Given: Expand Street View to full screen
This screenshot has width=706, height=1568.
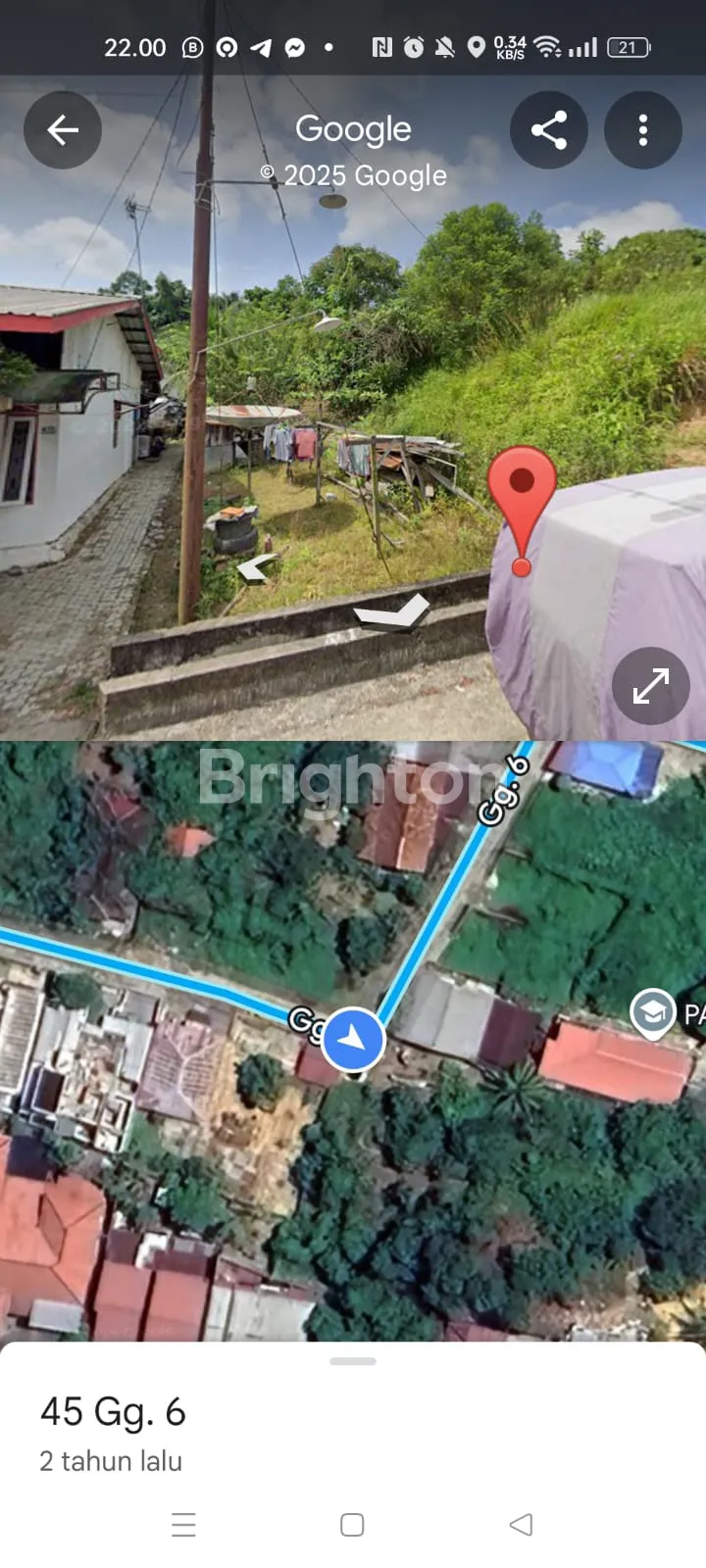Looking at the screenshot, I should [651, 686].
